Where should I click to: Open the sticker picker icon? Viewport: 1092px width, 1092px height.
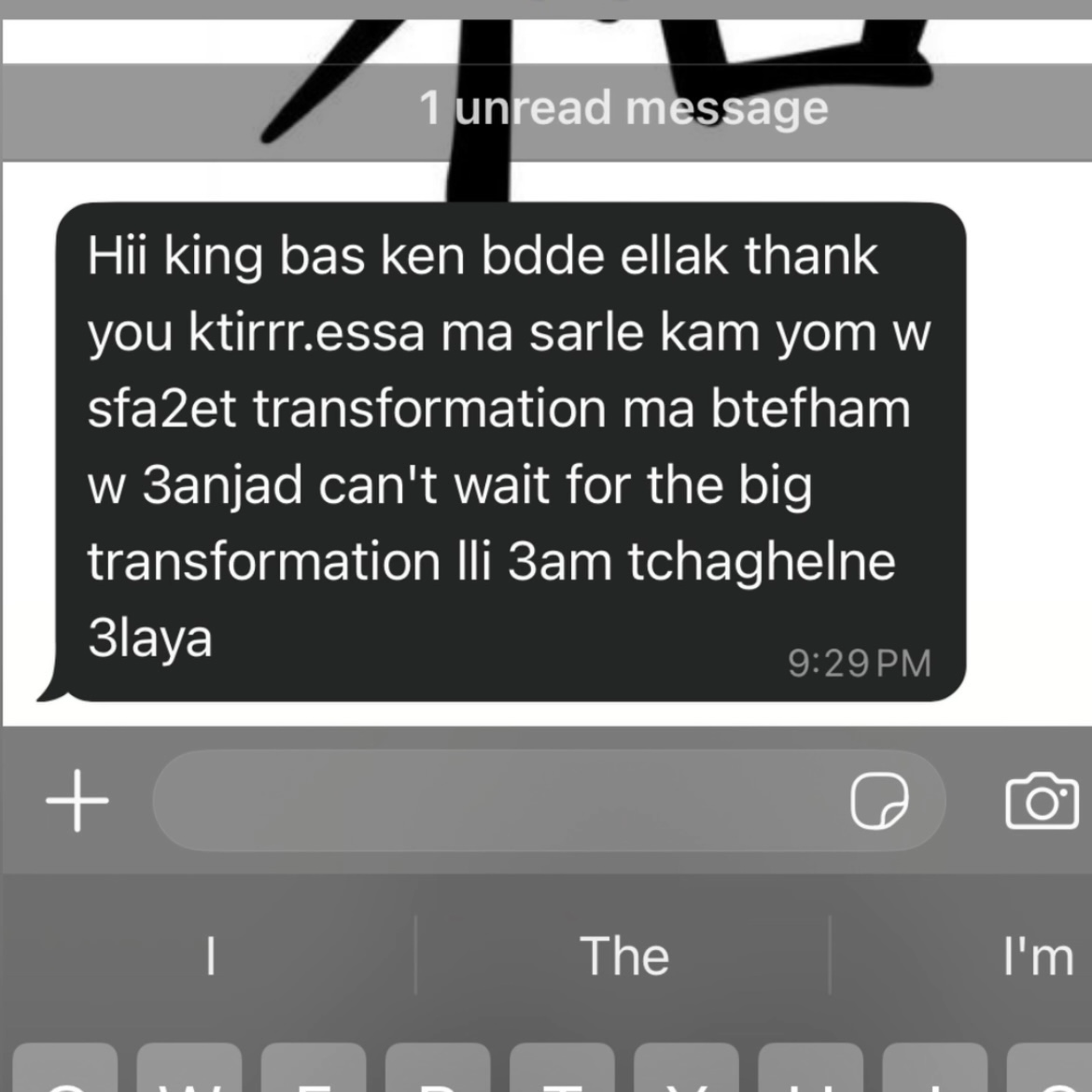[x=878, y=801]
